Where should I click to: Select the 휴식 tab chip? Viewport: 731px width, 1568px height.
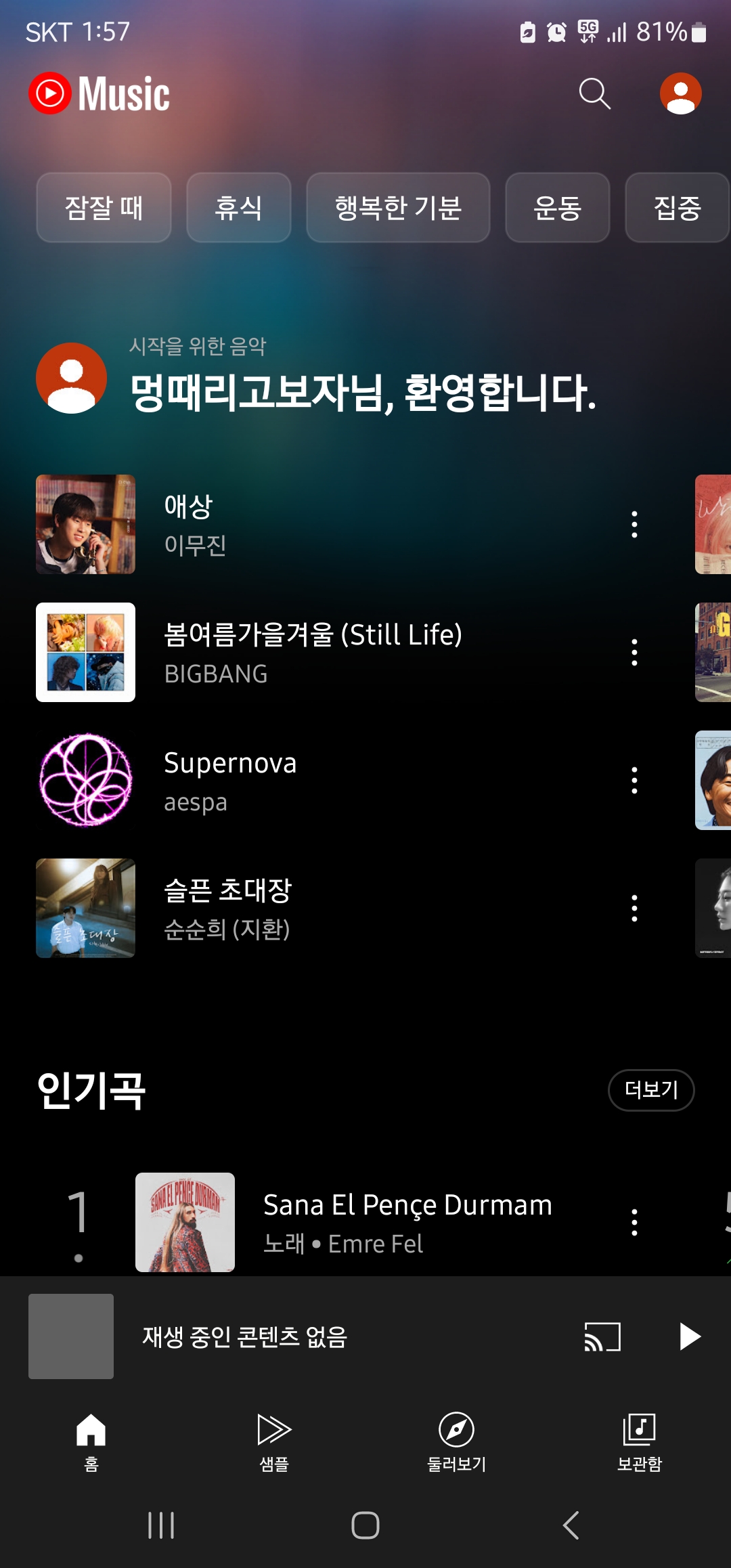click(x=238, y=208)
